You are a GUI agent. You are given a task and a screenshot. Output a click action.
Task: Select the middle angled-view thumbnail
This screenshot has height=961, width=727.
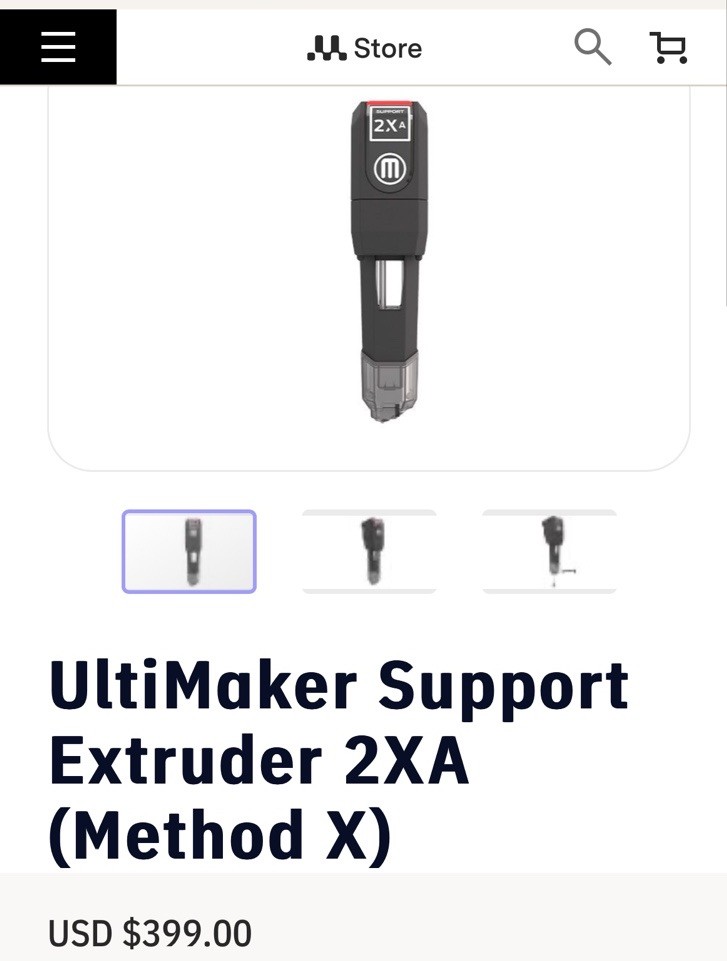coord(369,551)
